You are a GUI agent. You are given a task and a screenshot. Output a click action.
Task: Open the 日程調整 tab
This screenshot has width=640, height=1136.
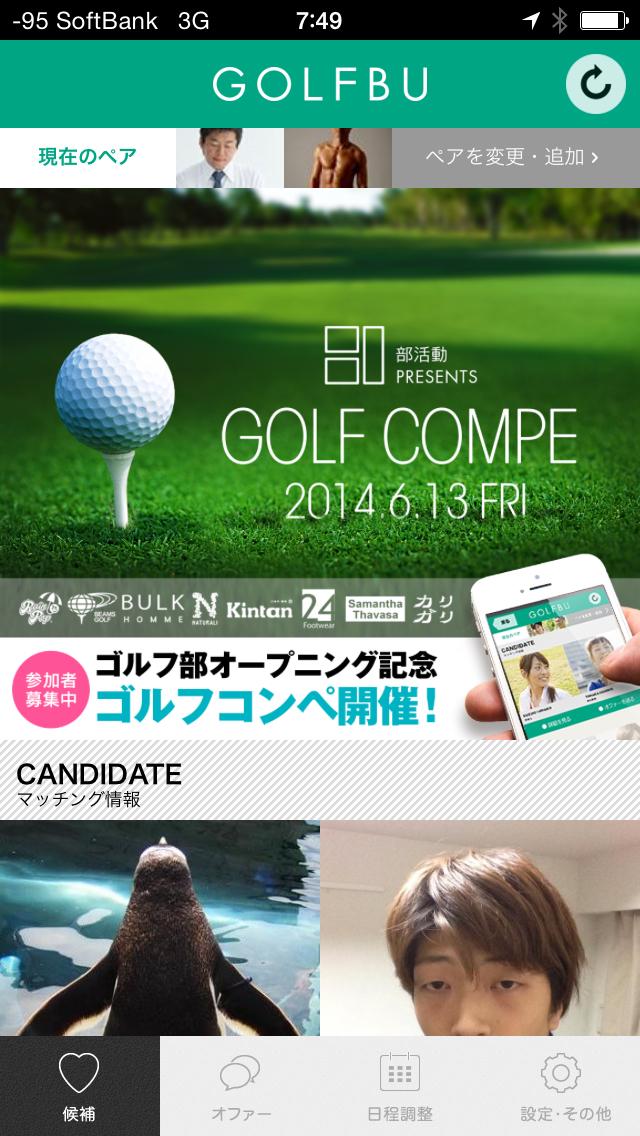(x=400, y=1086)
